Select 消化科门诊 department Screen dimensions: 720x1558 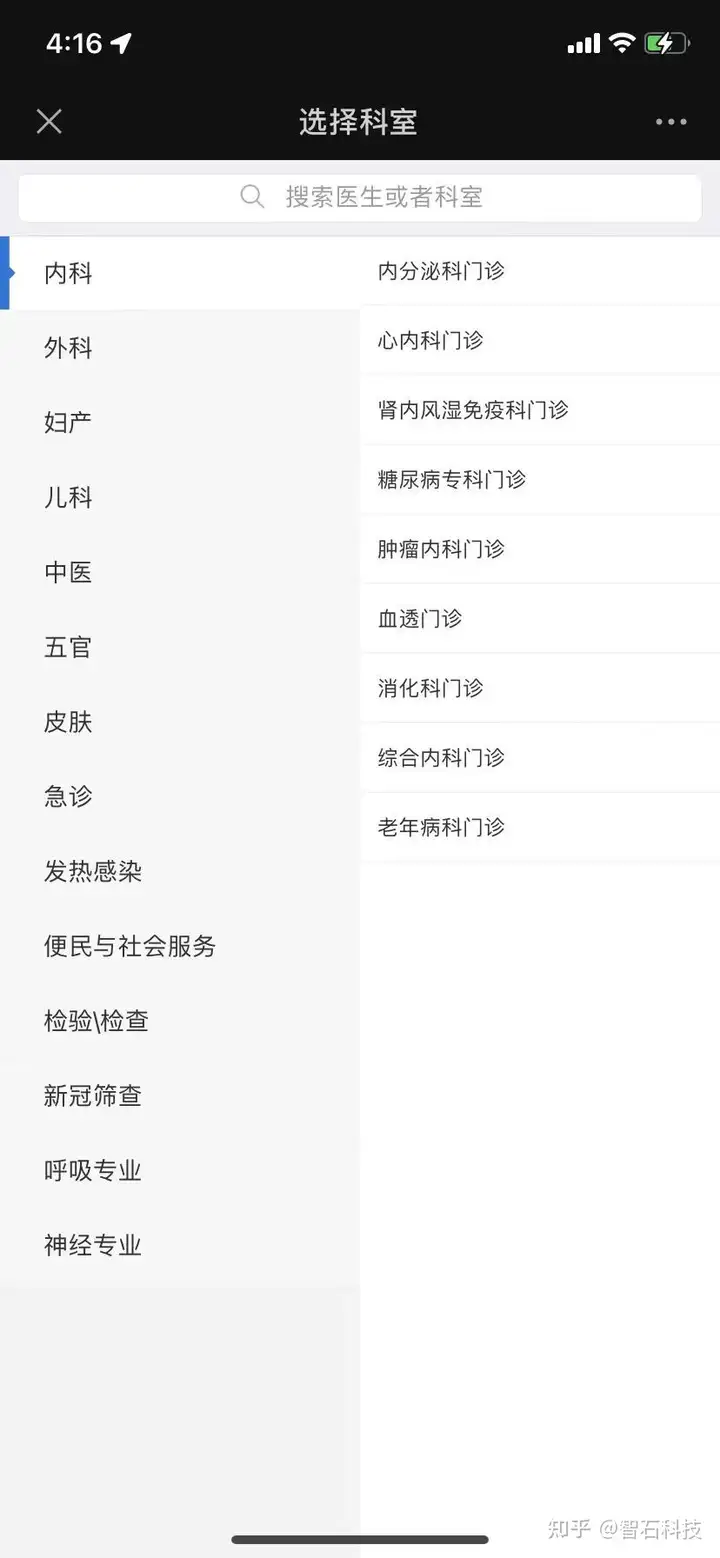pos(540,688)
